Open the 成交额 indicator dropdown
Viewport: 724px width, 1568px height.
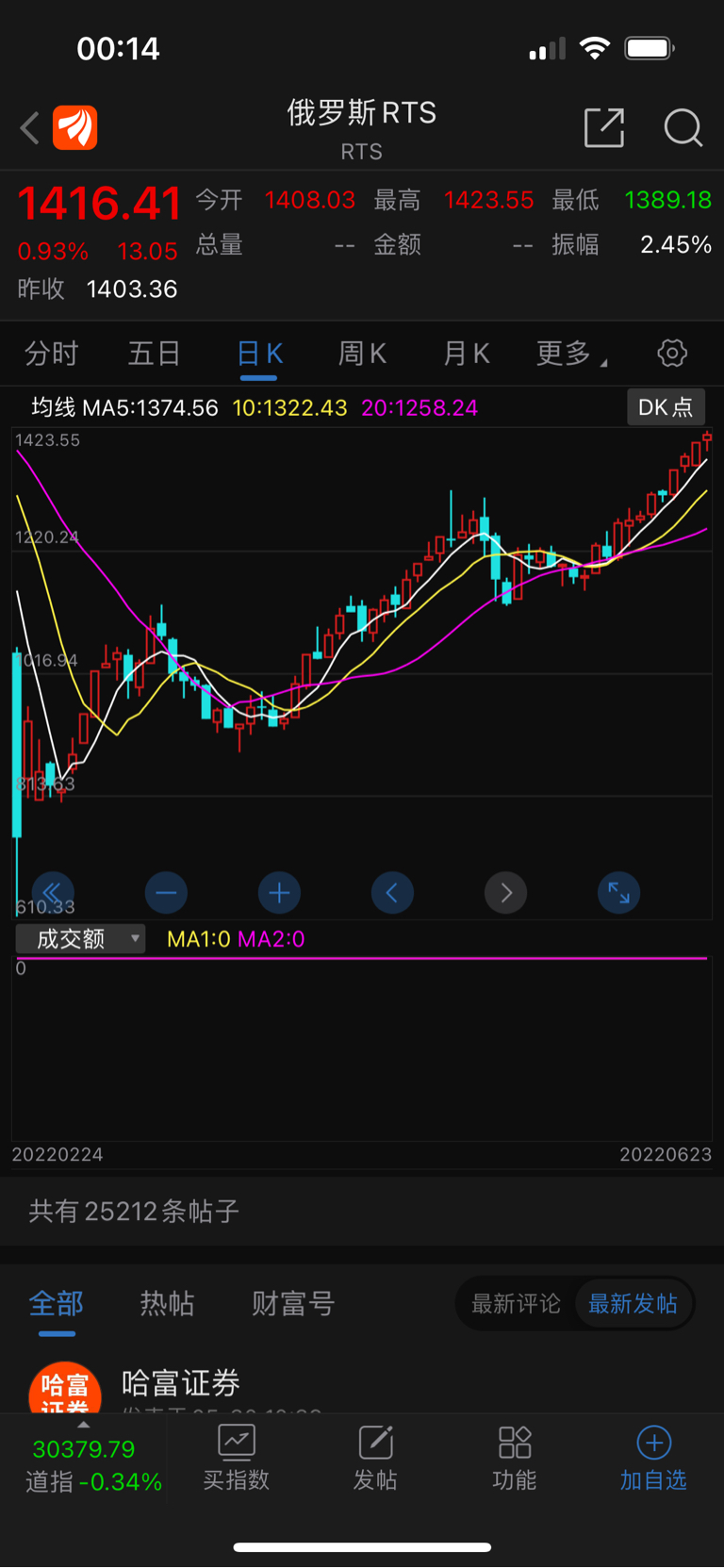80,938
